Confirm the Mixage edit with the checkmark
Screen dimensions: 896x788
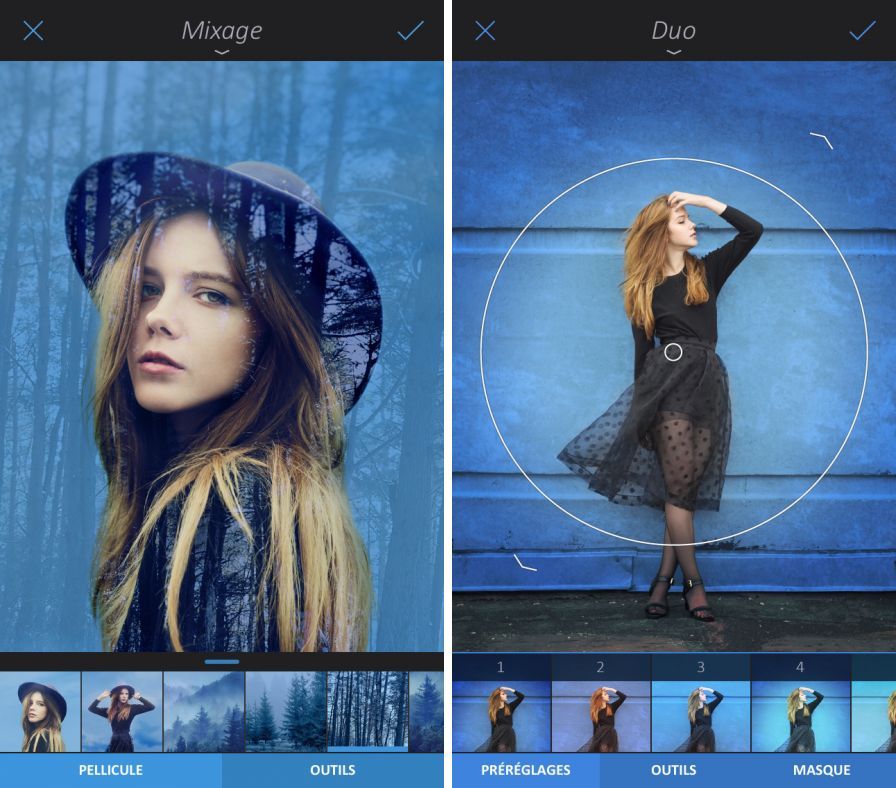click(x=410, y=31)
